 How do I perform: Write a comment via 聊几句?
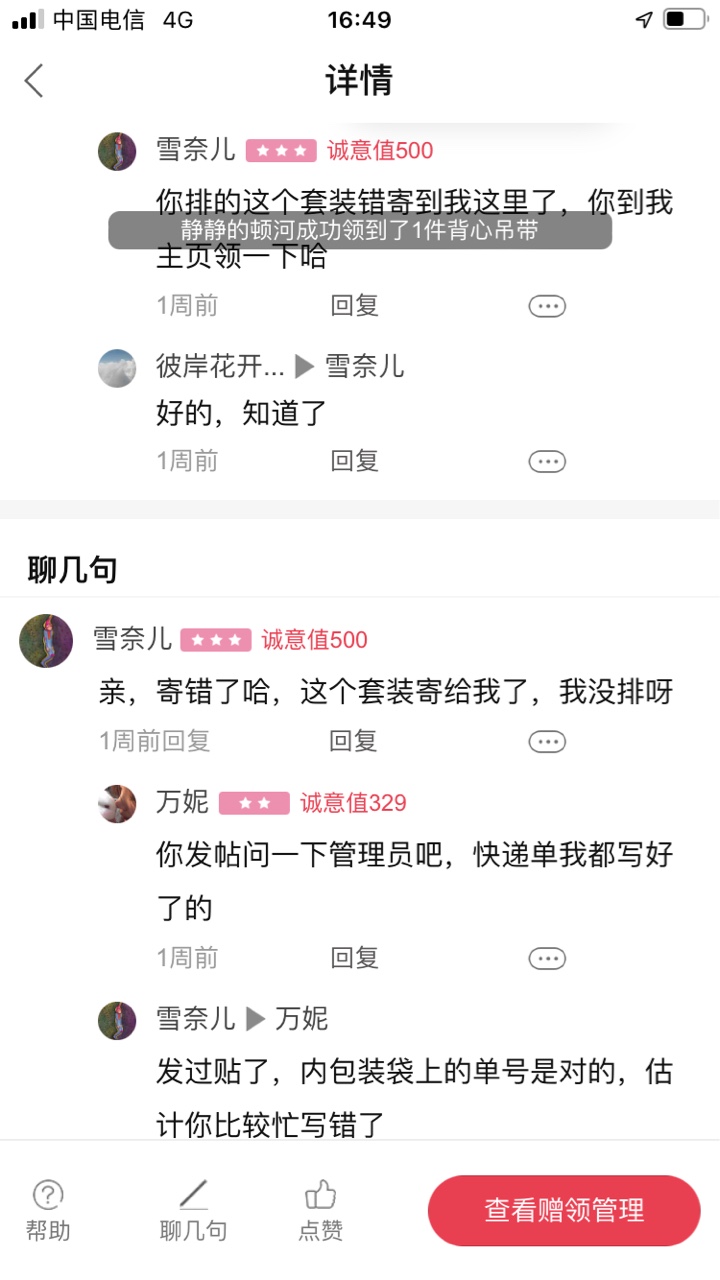coord(193,1210)
